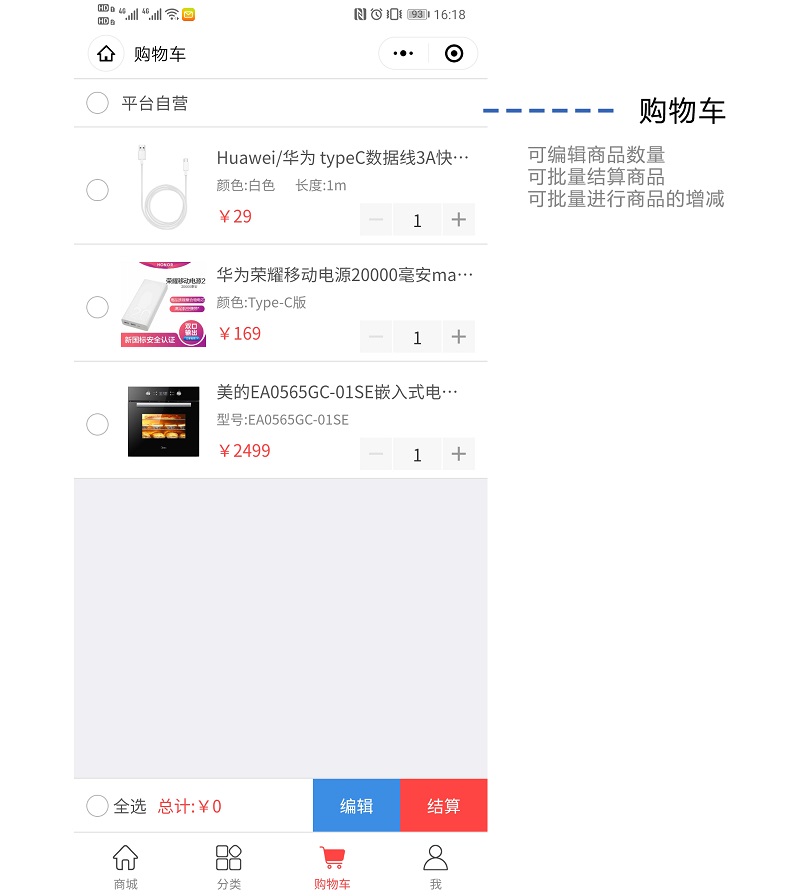Close the mini program with the circle icon
The height and width of the screenshot is (896, 800).
tap(454, 54)
